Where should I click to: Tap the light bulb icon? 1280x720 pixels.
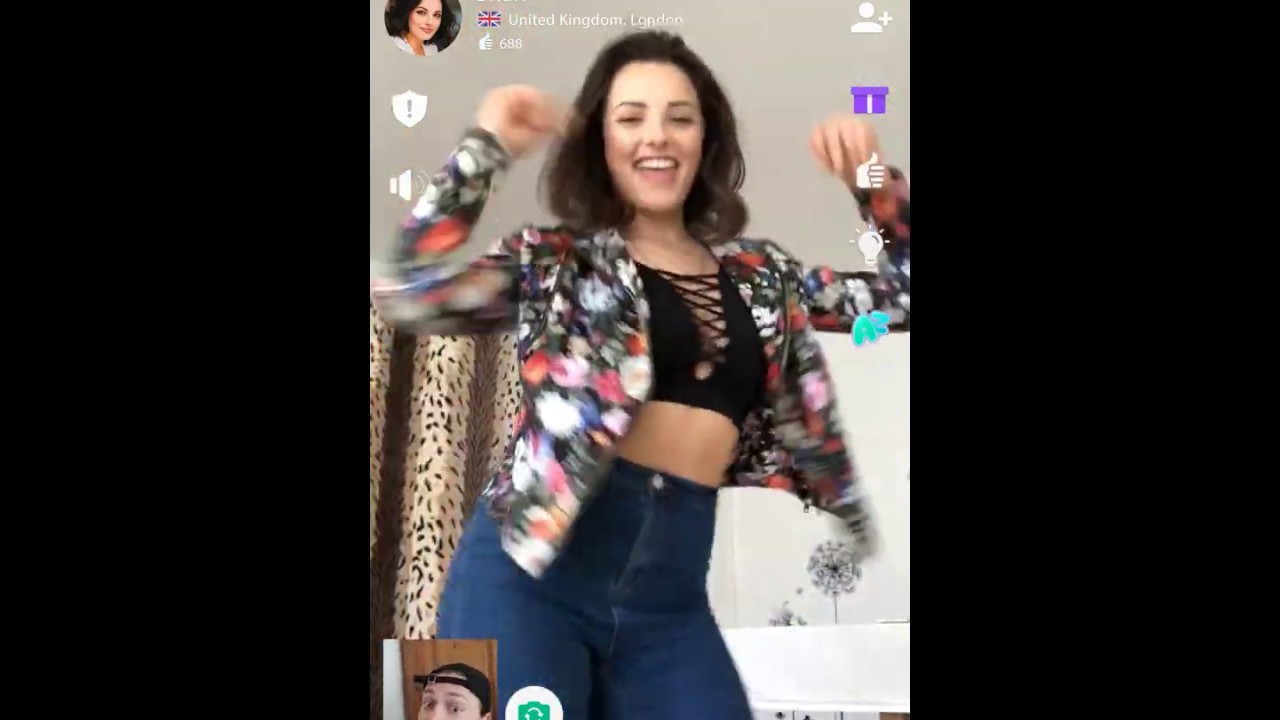[869, 245]
